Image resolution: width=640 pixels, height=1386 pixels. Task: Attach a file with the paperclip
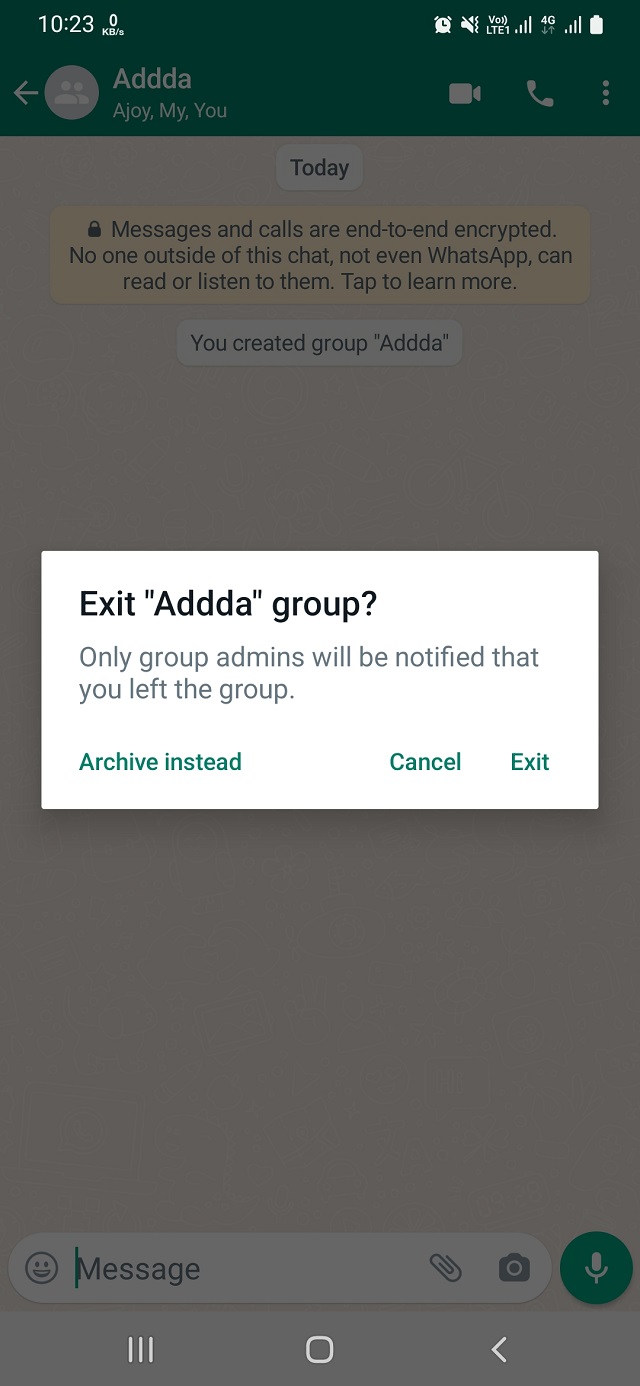(445, 1268)
